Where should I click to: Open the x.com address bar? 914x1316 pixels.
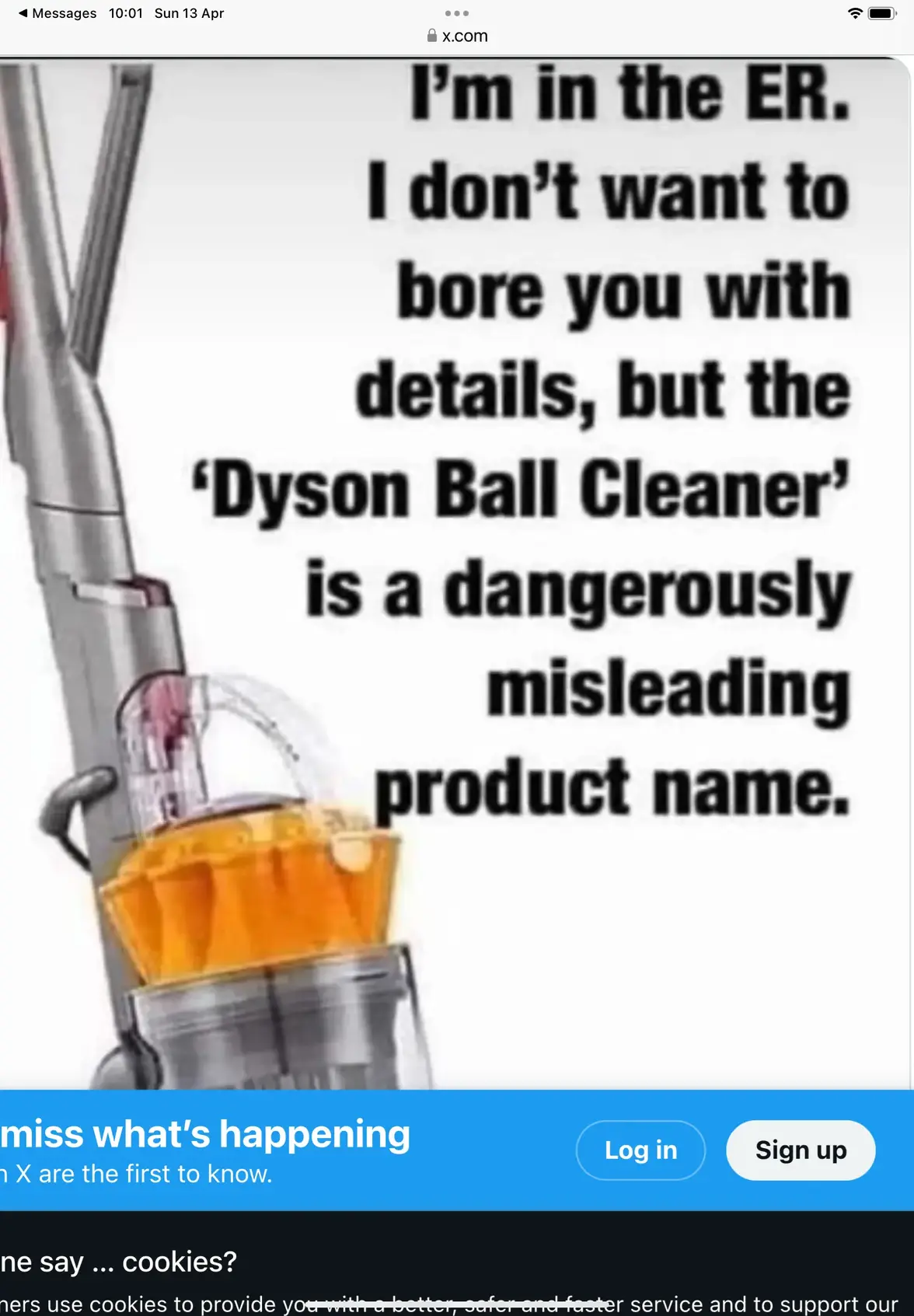coord(457,36)
